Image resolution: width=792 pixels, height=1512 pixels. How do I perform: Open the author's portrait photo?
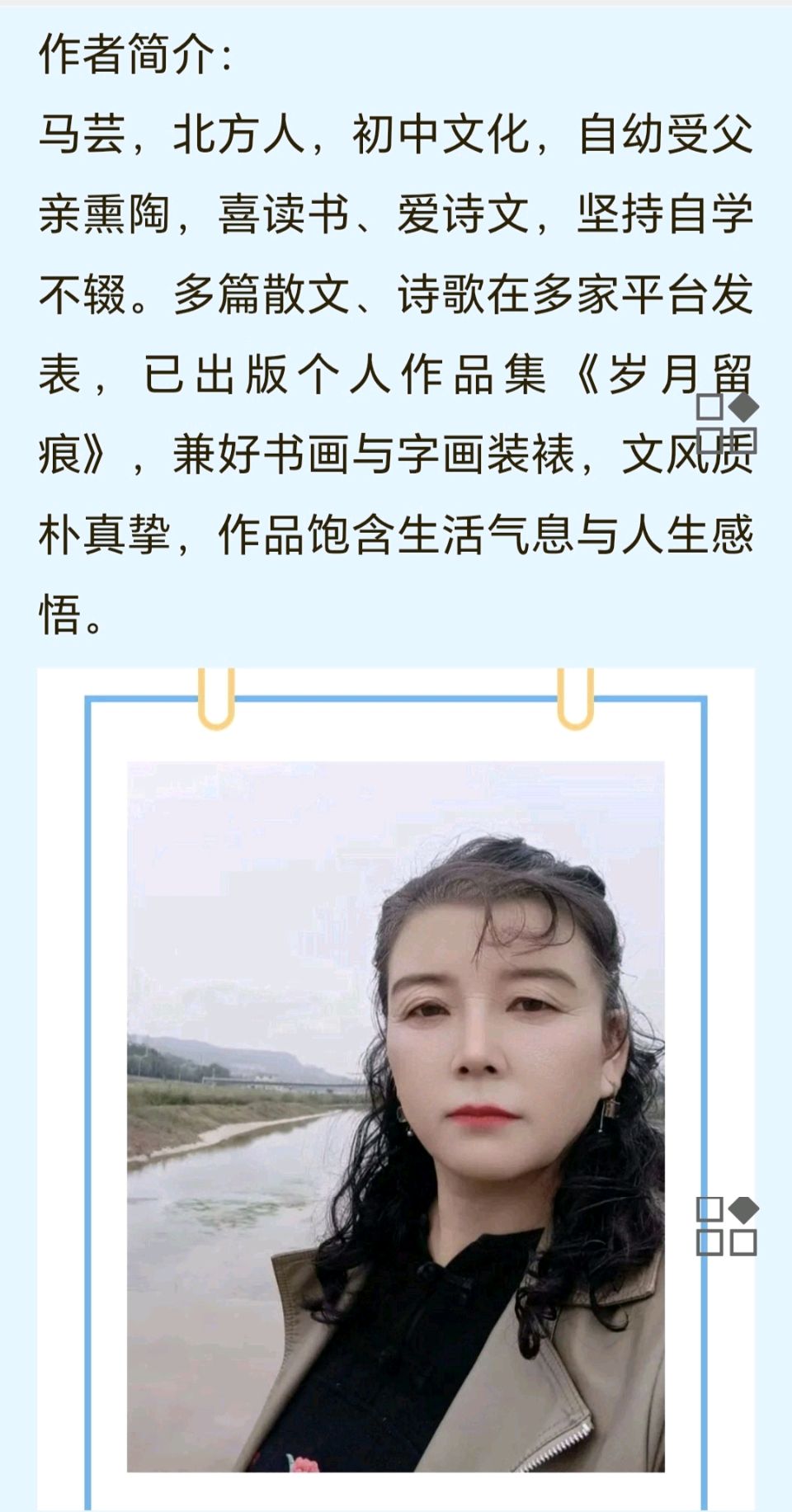[x=395, y=1117]
